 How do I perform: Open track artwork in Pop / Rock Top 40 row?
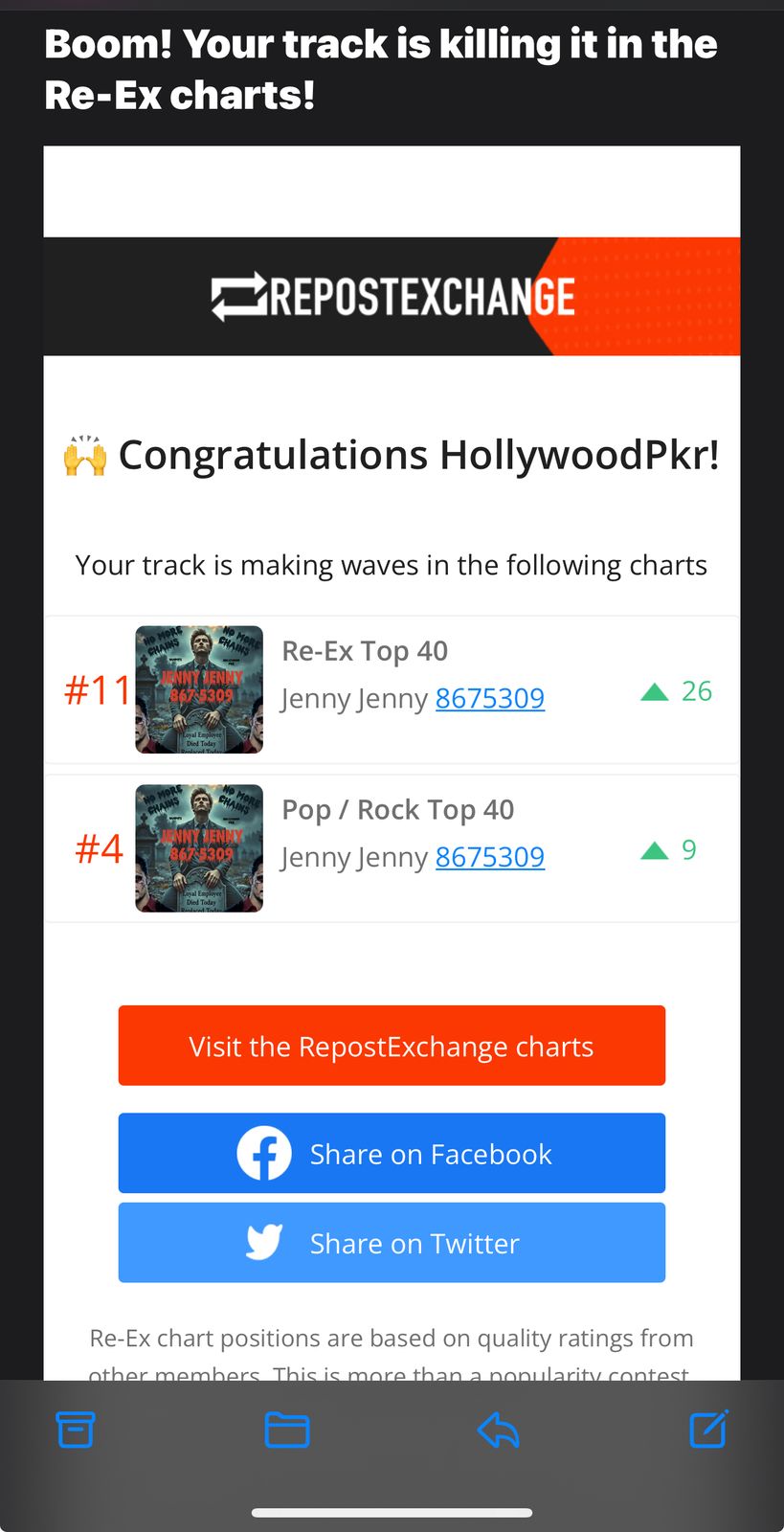click(199, 848)
